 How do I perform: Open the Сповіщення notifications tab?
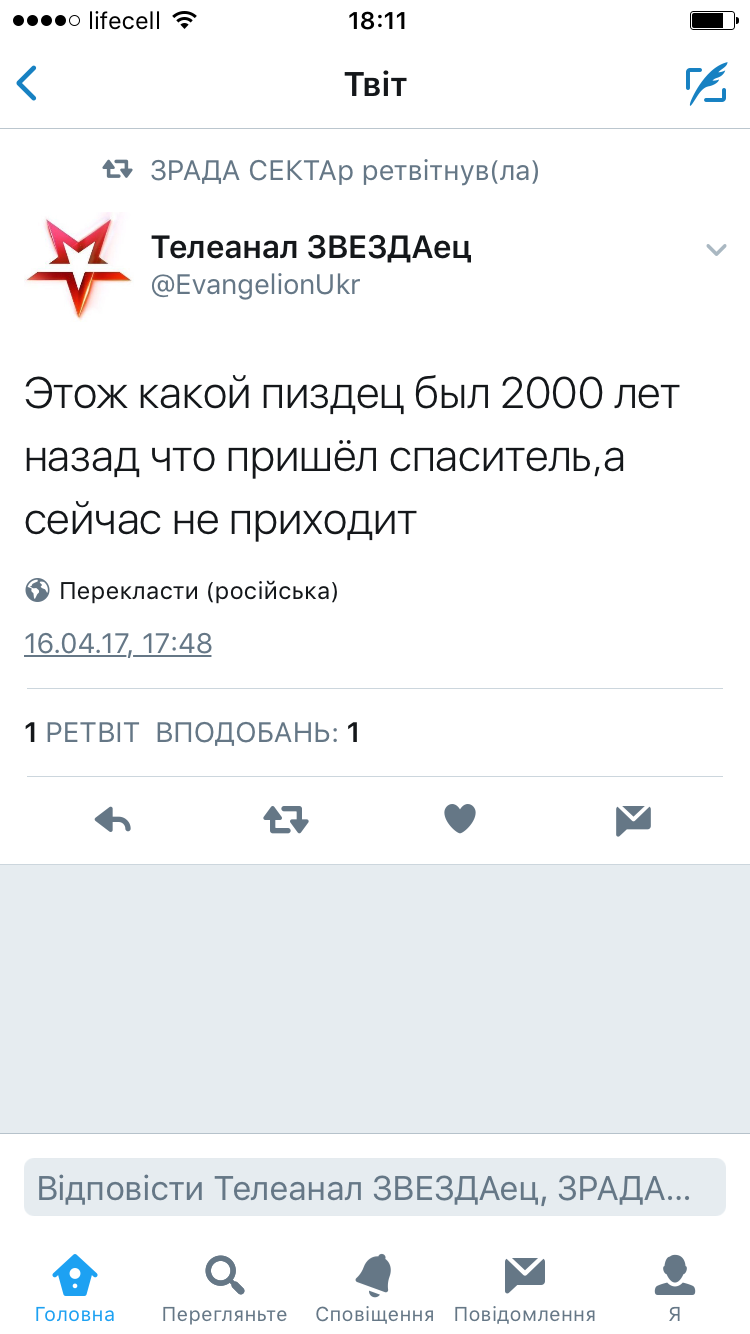(375, 1289)
